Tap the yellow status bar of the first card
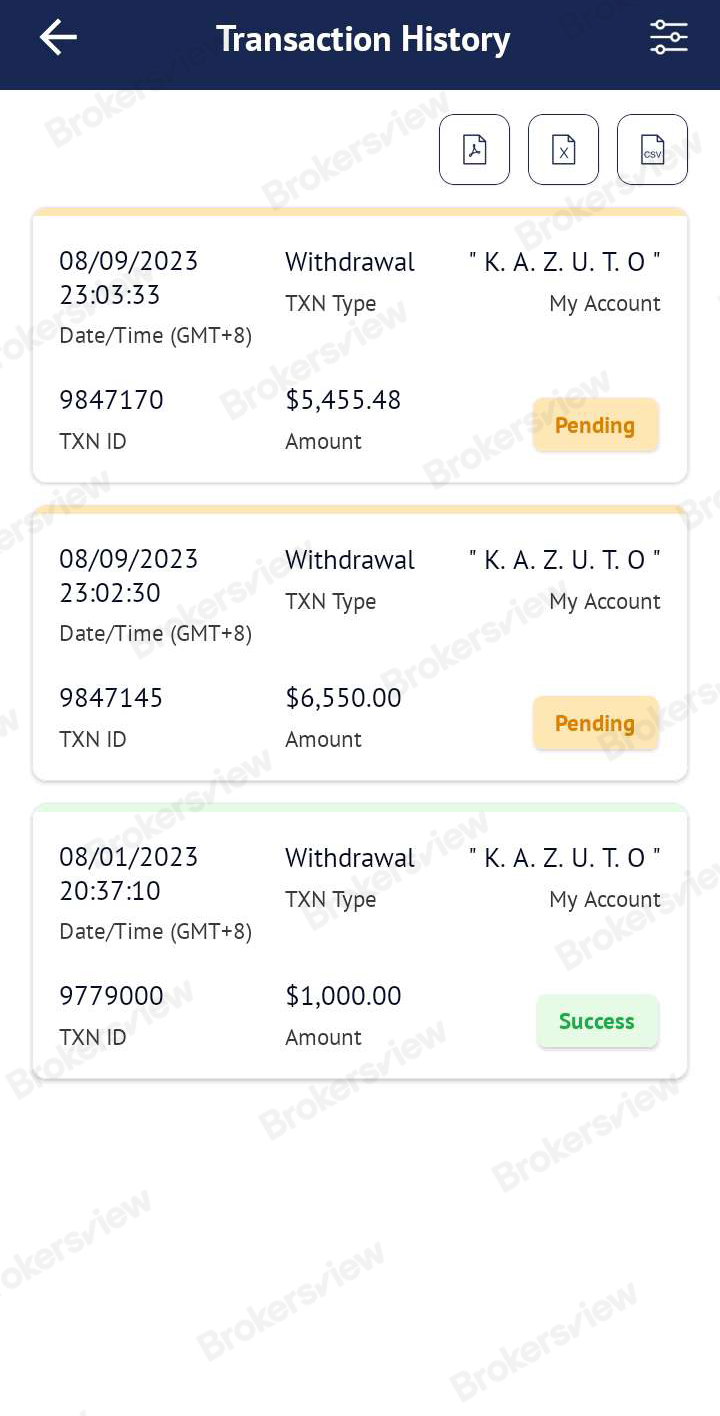The image size is (720, 1416). [x=360, y=211]
